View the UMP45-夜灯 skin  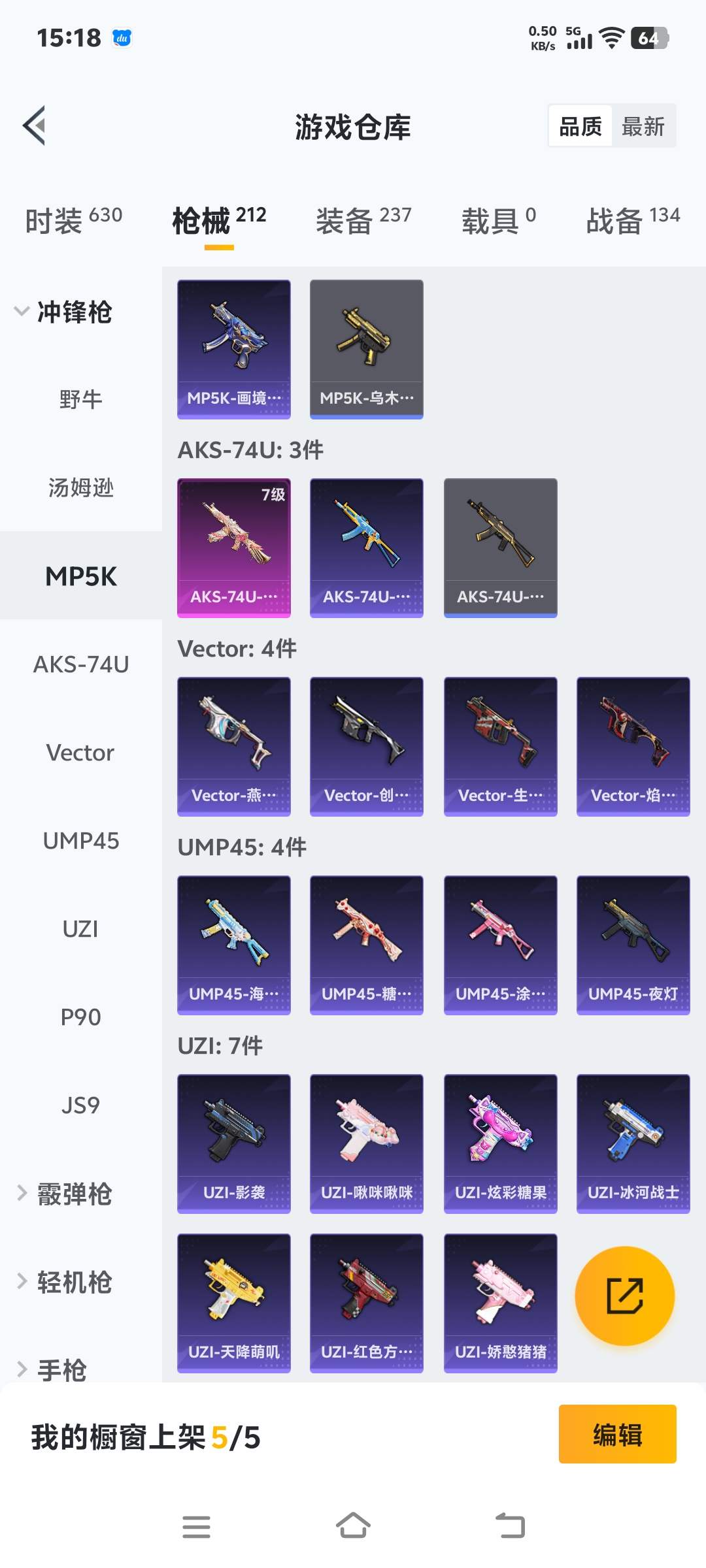click(x=633, y=945)
